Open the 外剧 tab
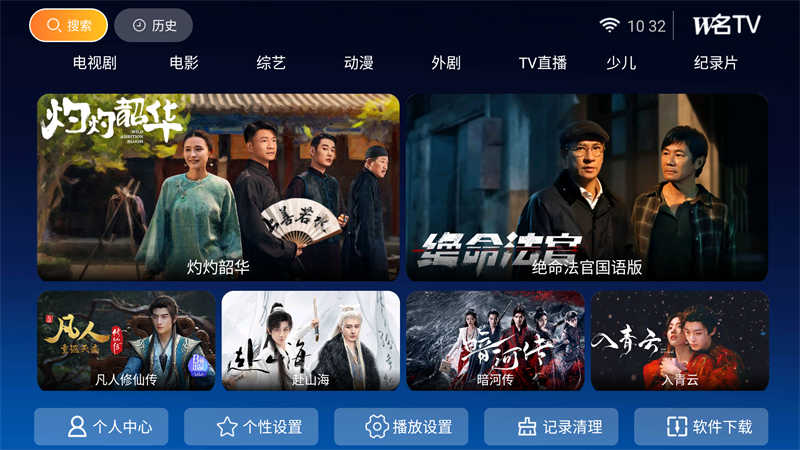The image size is (800, 450). (x=446, y=63)
